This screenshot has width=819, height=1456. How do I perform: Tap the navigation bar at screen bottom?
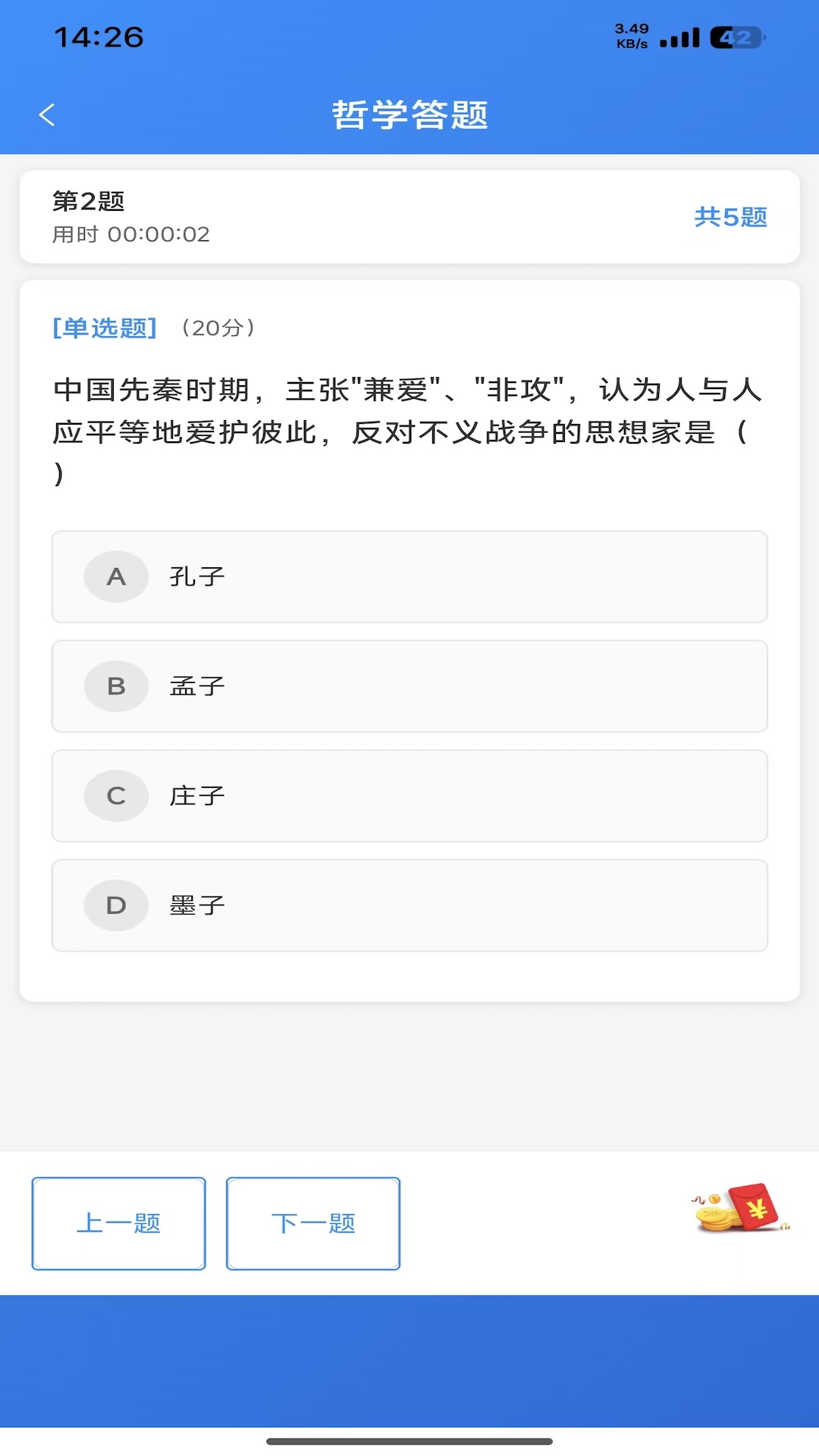(409, 1439)
